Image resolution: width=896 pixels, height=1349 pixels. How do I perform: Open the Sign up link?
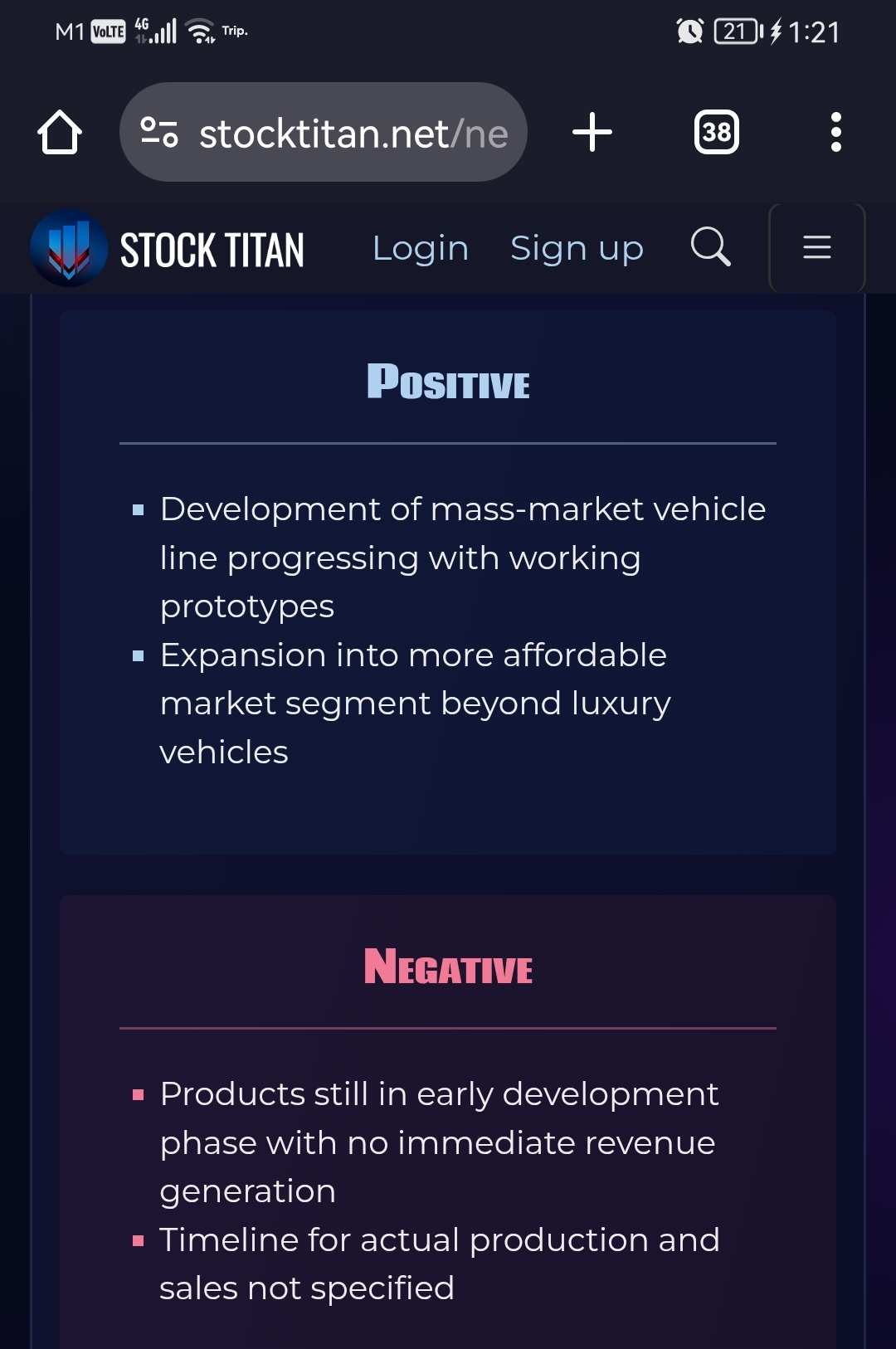pos(577,248)
